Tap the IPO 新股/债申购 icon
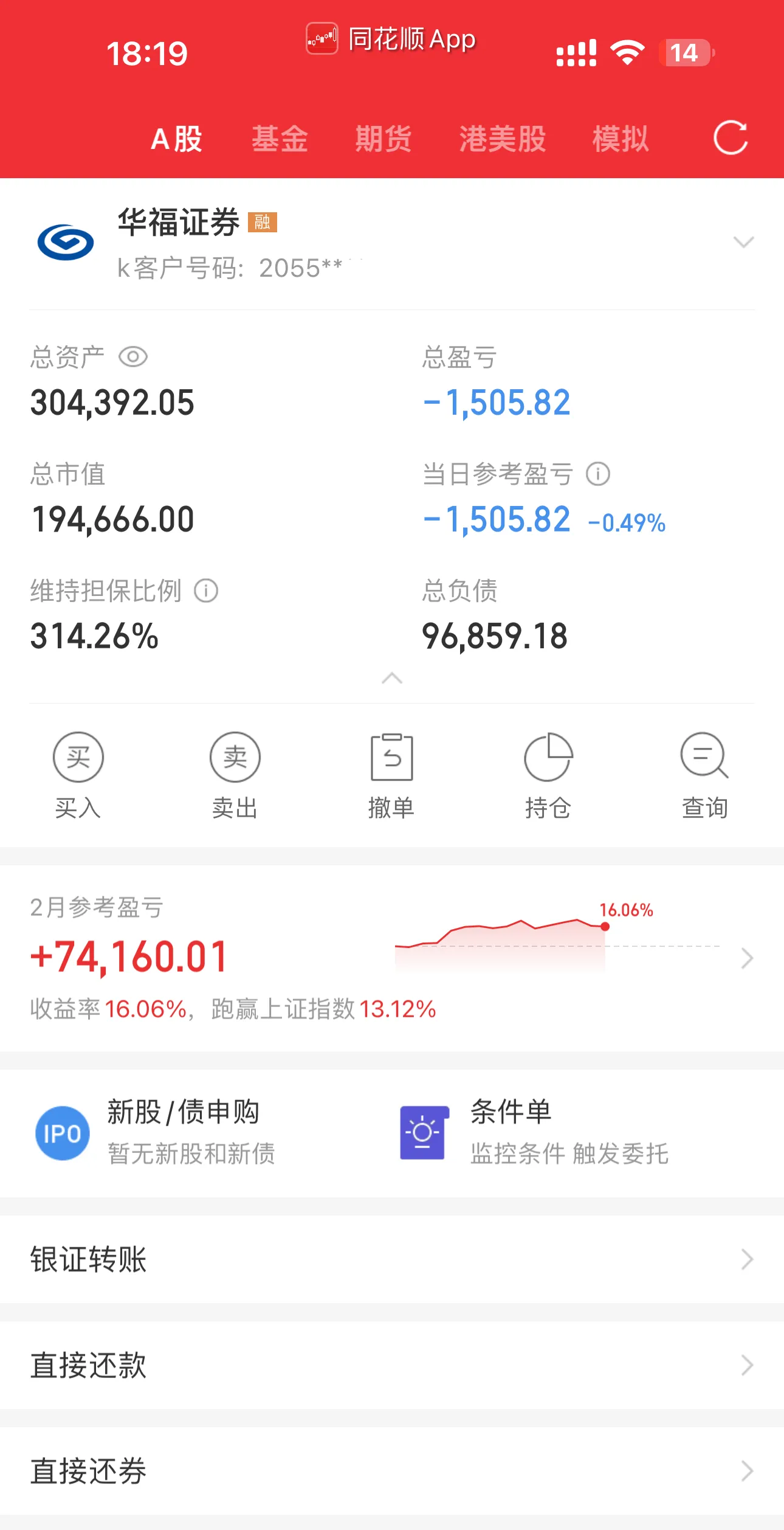784x1530 pixels. tap(61, 1132)
